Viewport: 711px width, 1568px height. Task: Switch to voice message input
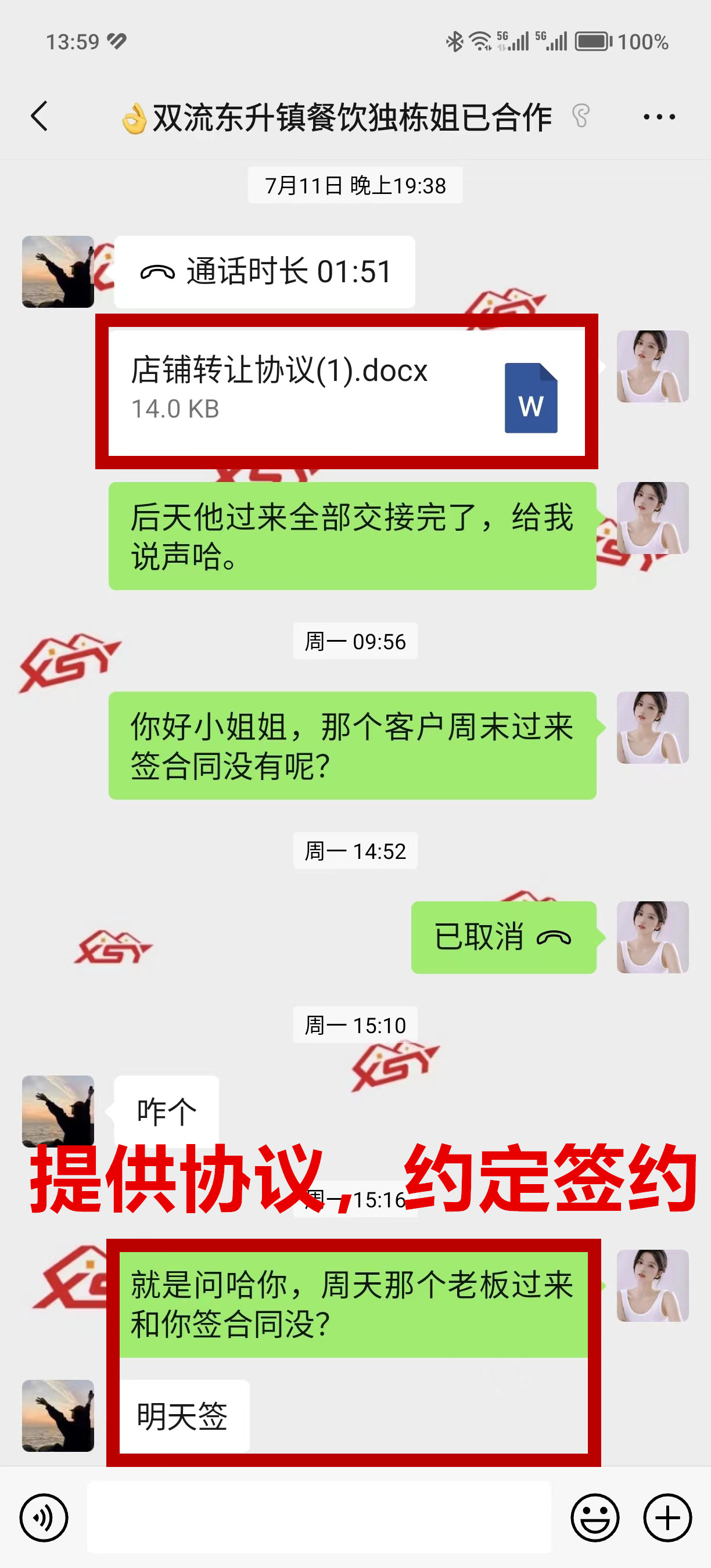(x=44, y=1517)
